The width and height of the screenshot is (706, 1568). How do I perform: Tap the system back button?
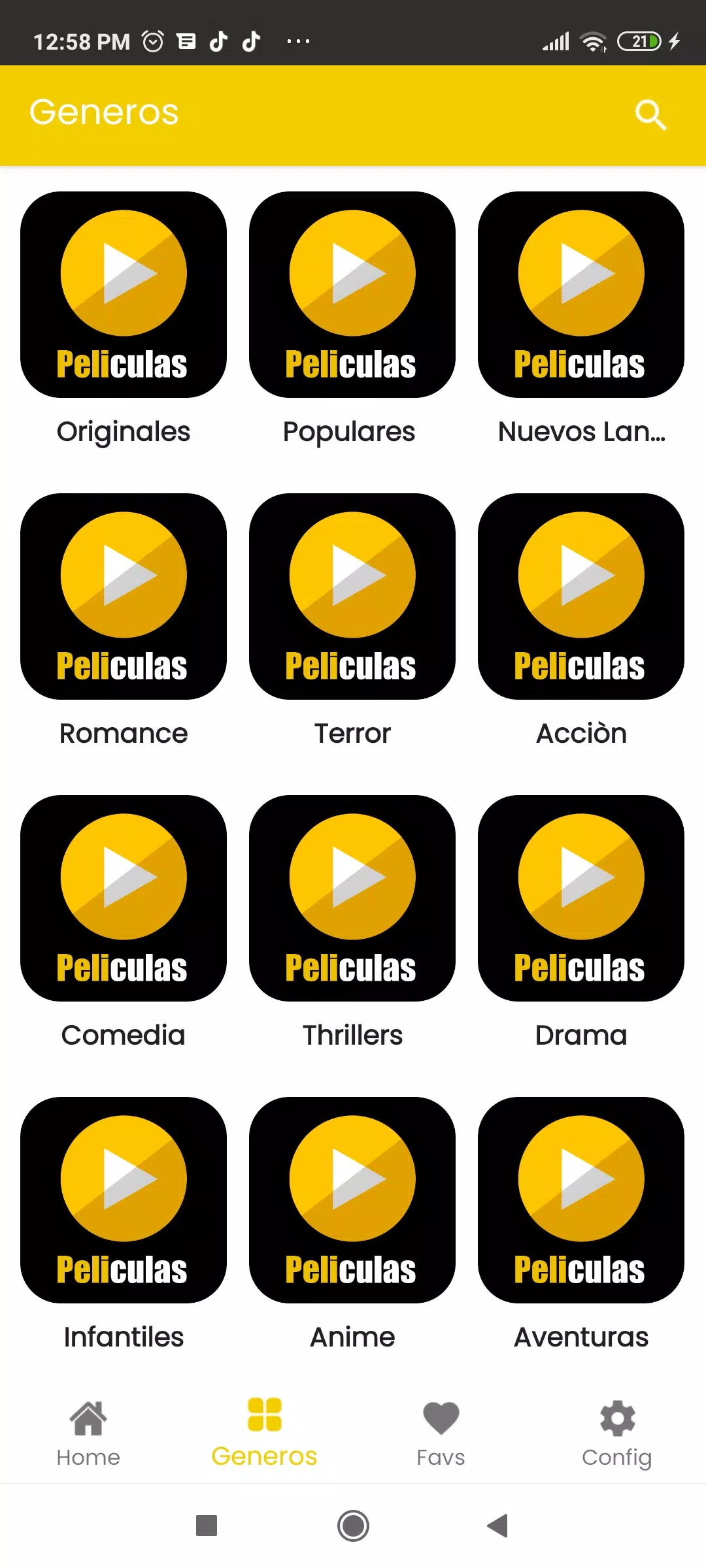pyautogui.click(x=498, y=1526)
